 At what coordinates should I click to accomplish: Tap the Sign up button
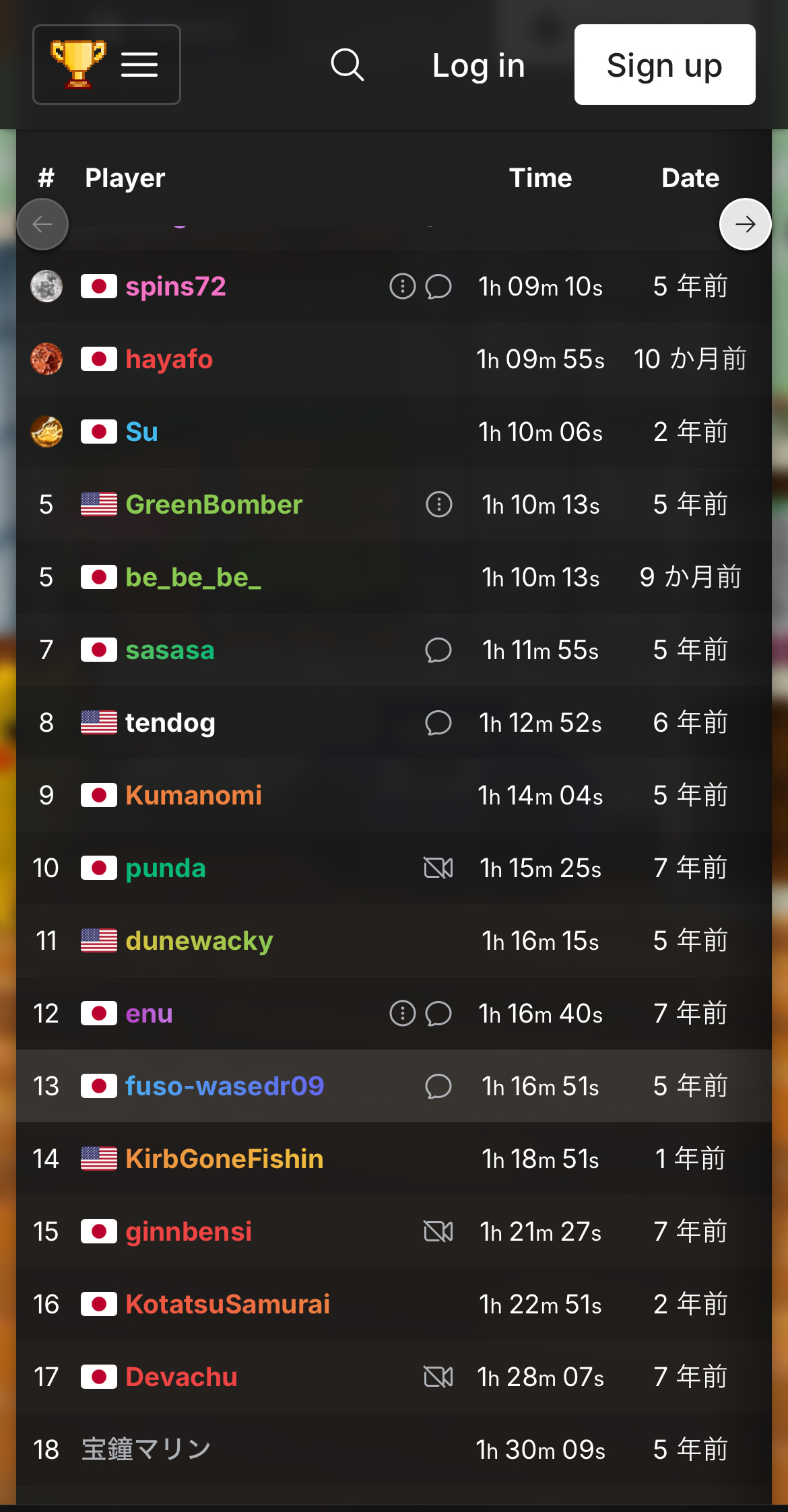tap(665, 65)
